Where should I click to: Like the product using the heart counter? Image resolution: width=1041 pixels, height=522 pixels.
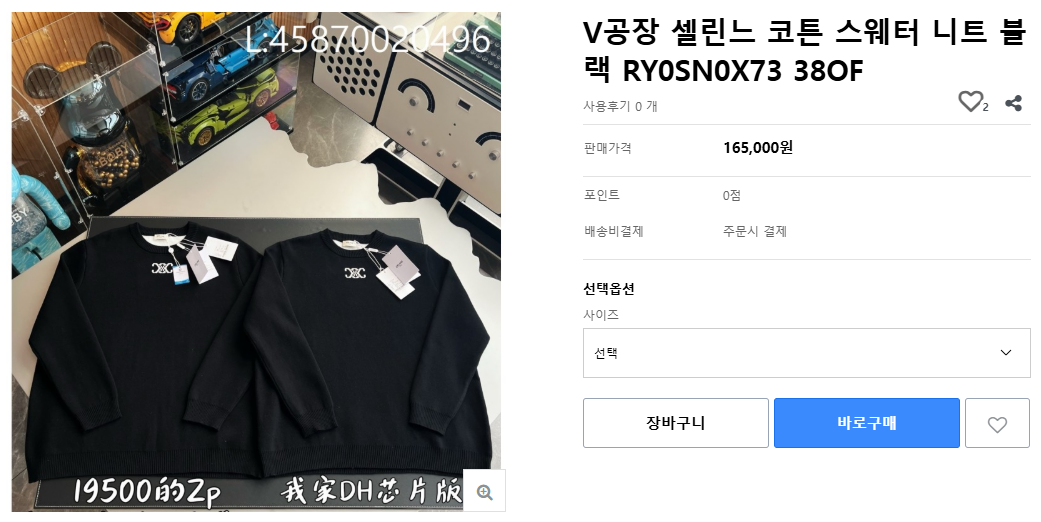tap(970, 101)
